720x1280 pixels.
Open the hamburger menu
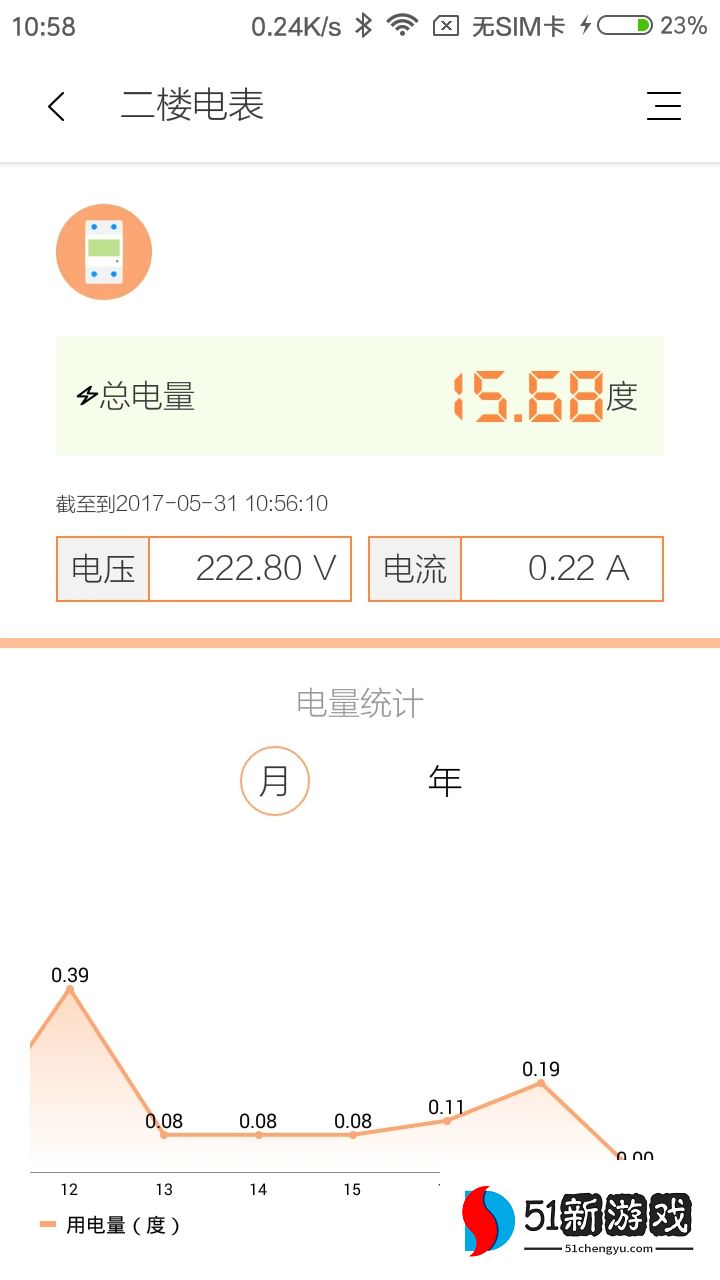663,106
